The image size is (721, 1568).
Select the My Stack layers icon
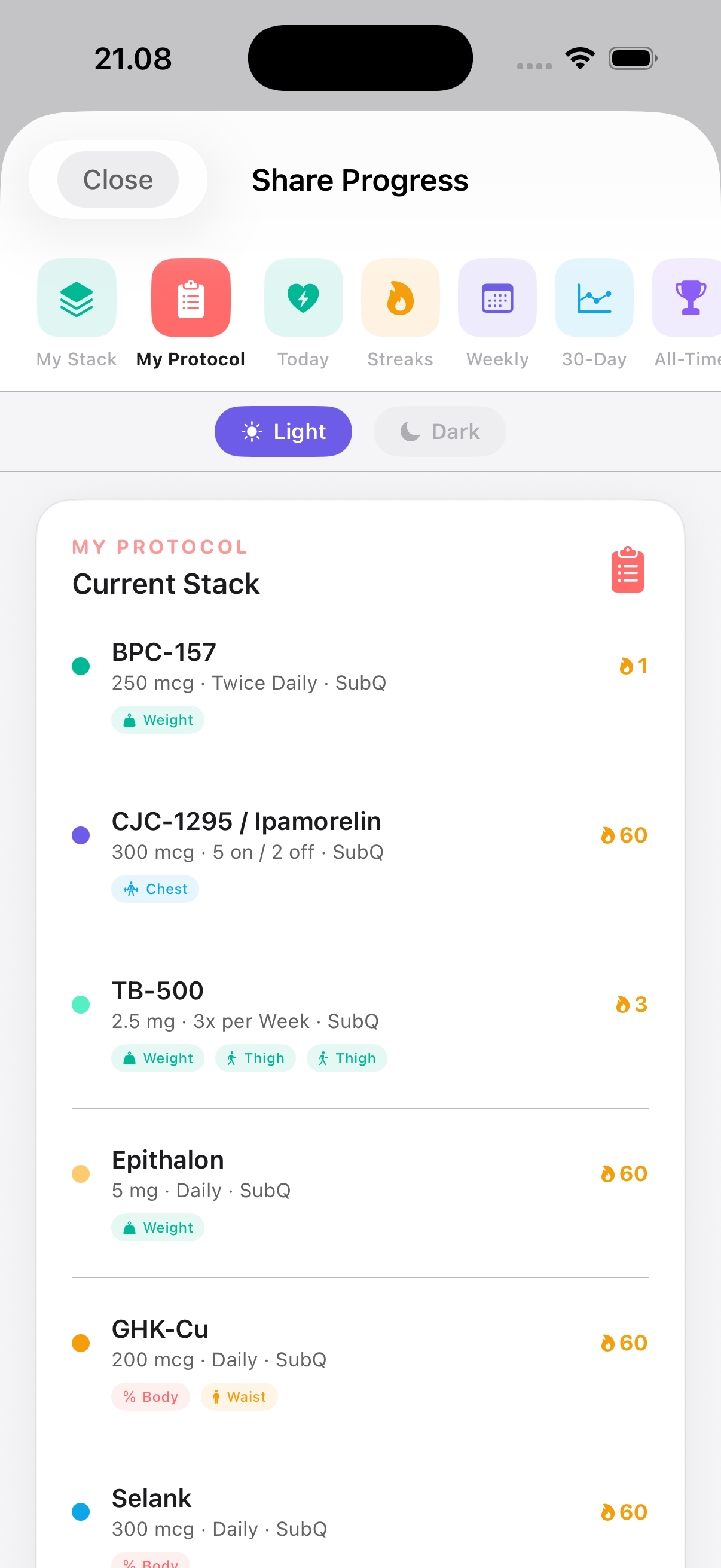[76, 298]
